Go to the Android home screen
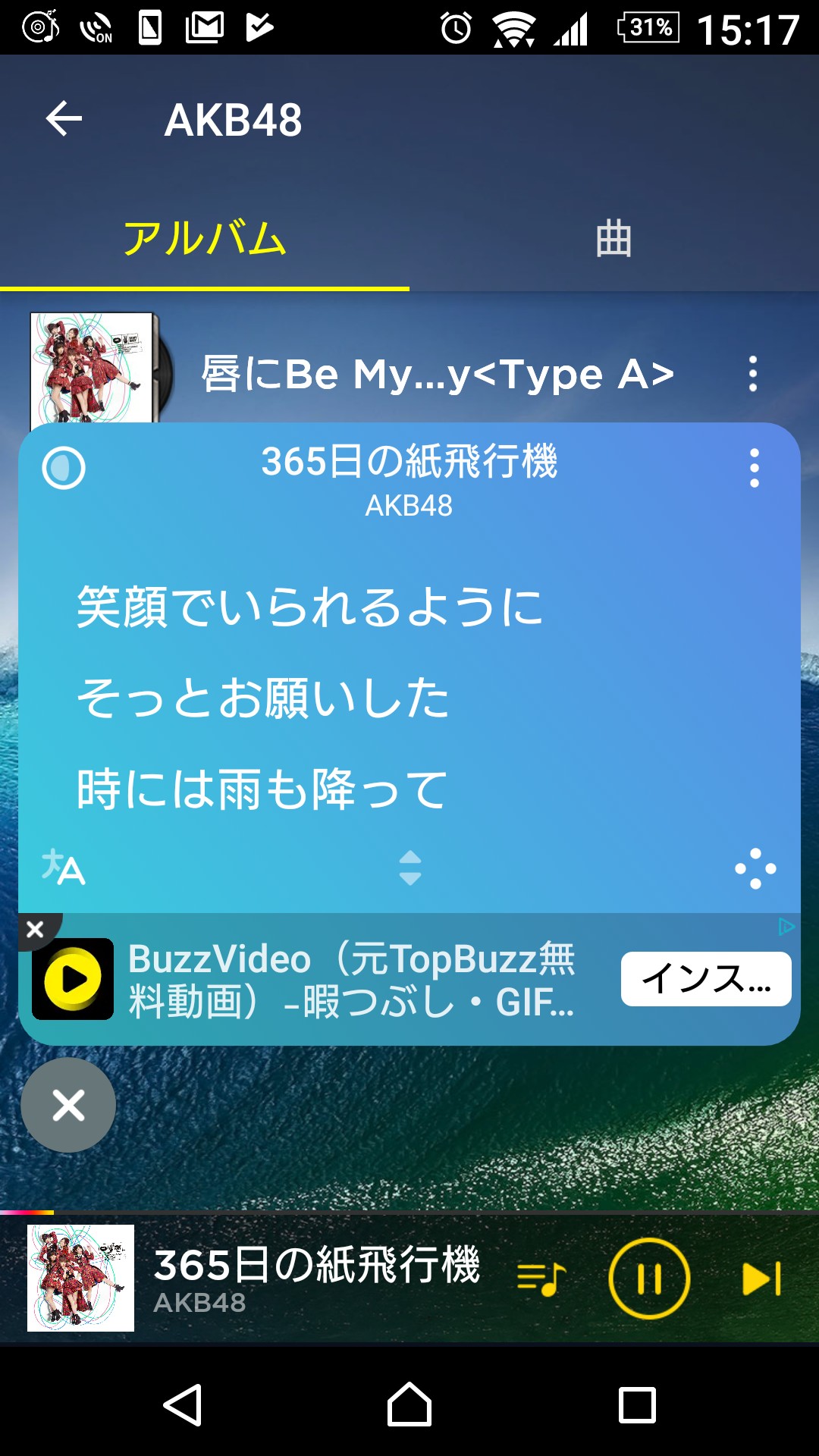Image resolution: width=819 pixels, height=1456 pixels. [x=409, y=1405]
